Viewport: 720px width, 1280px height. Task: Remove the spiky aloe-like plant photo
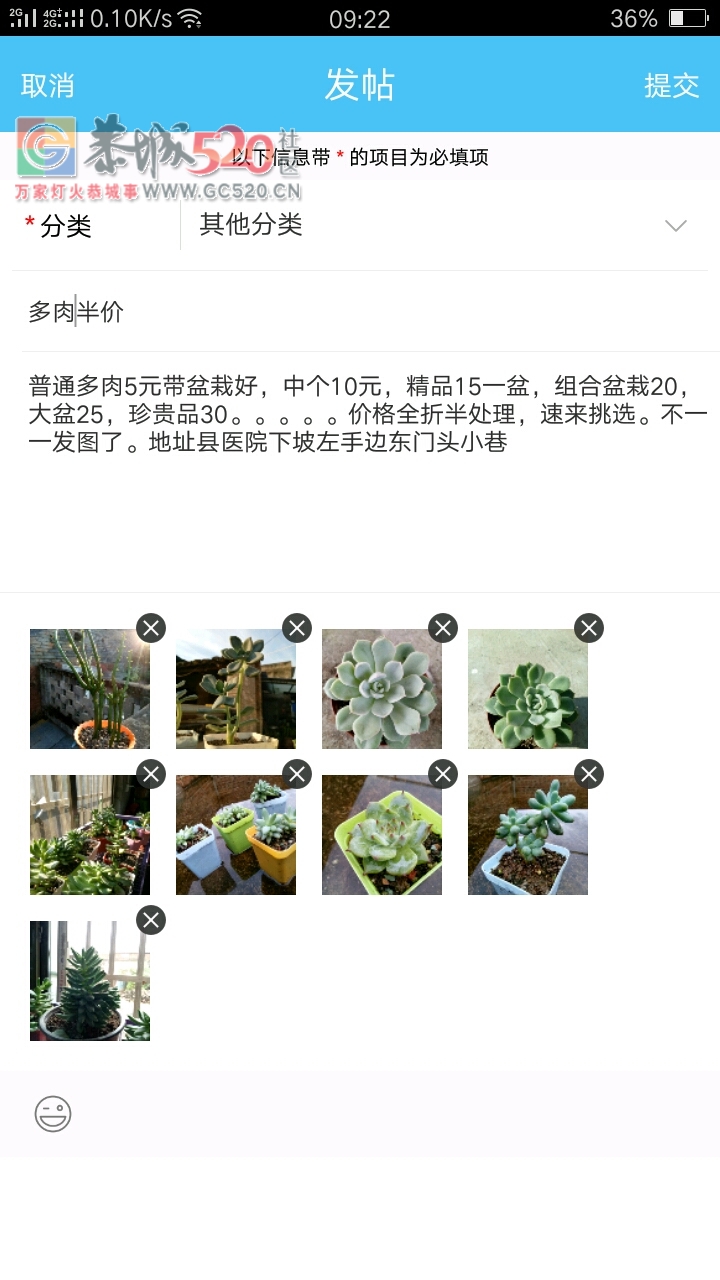[151, 920]
